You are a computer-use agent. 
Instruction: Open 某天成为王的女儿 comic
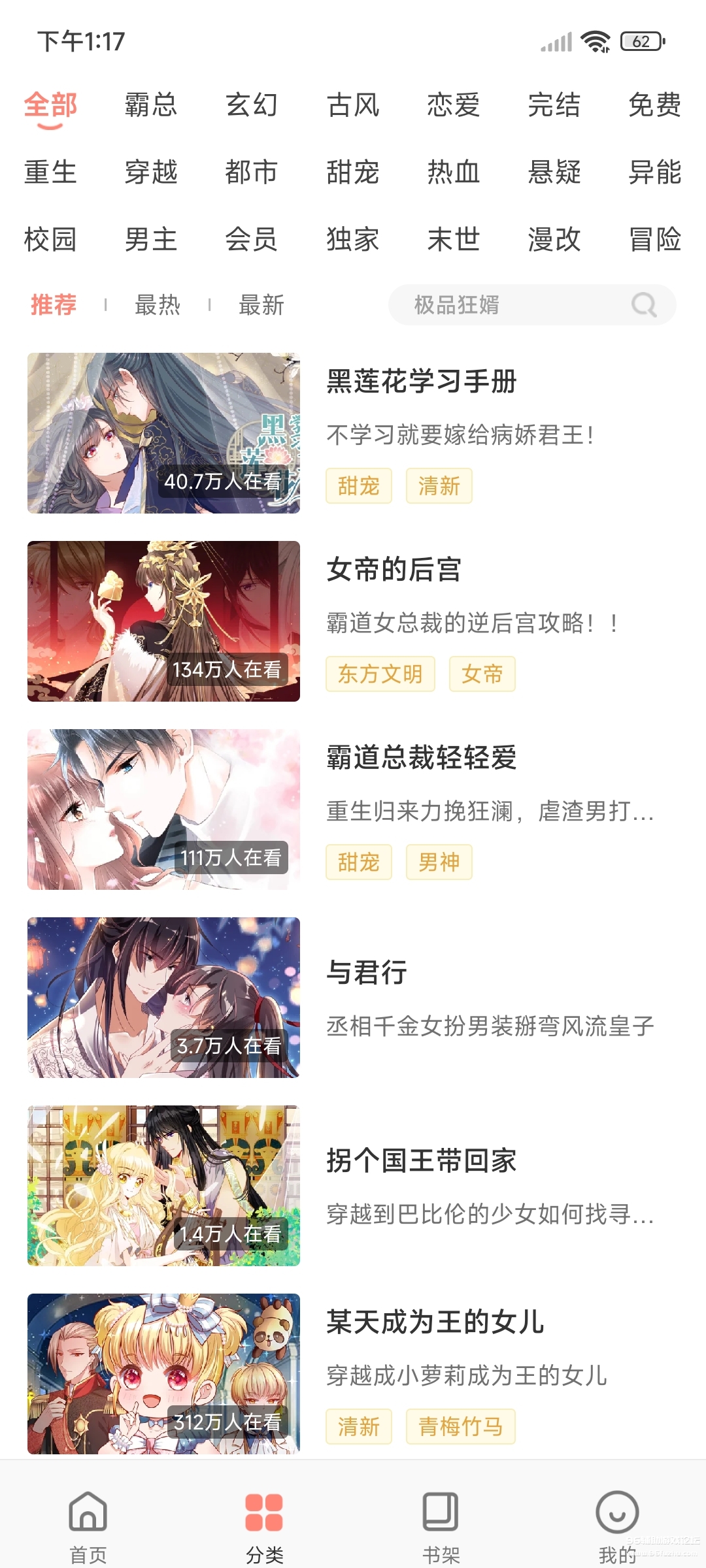[435, 1322]
